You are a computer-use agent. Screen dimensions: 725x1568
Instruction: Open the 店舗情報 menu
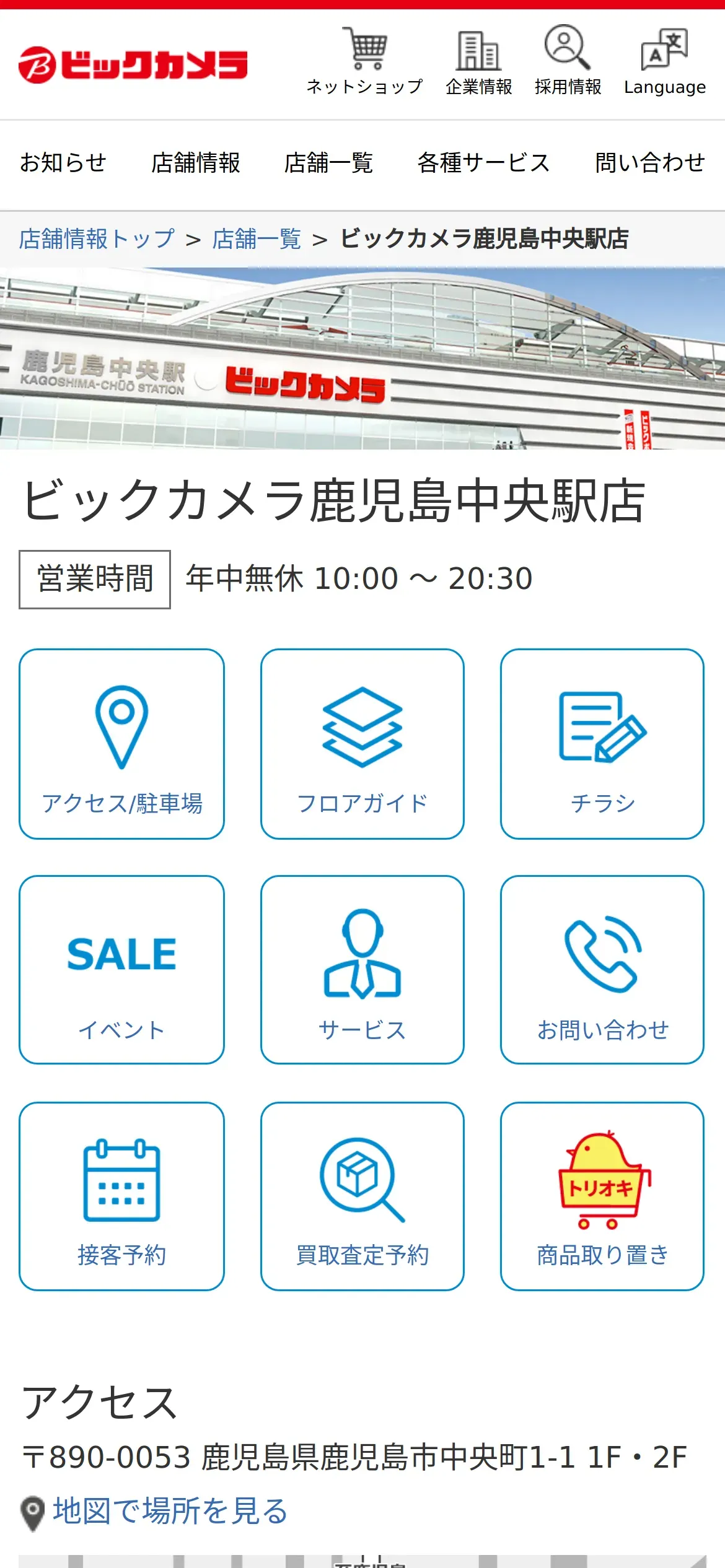tap(195, 163)
